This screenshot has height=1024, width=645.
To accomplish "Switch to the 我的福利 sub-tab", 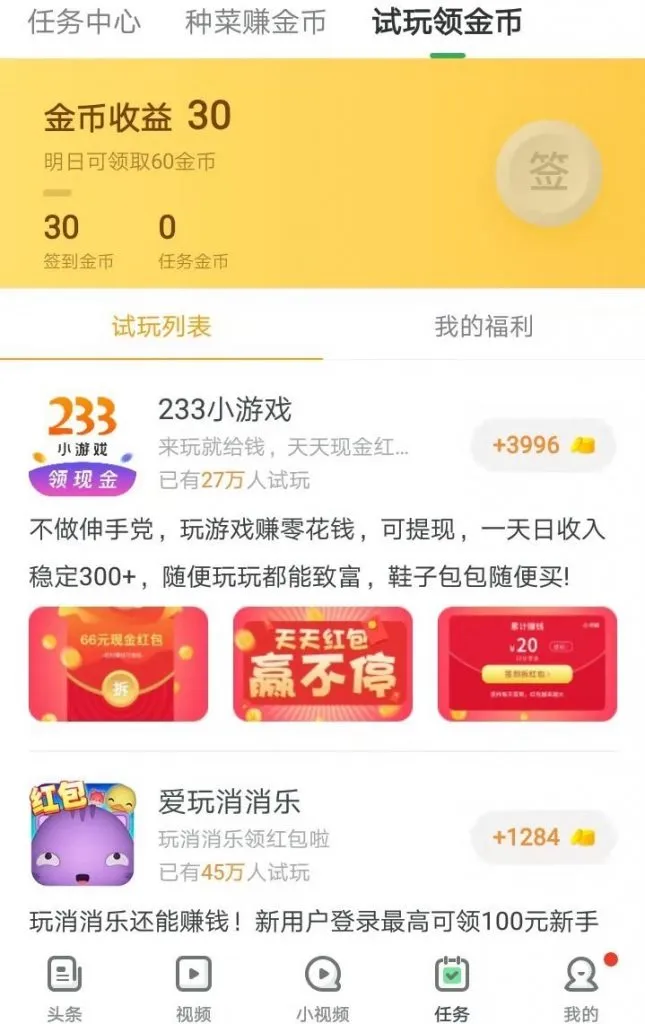I will (483, 326).
